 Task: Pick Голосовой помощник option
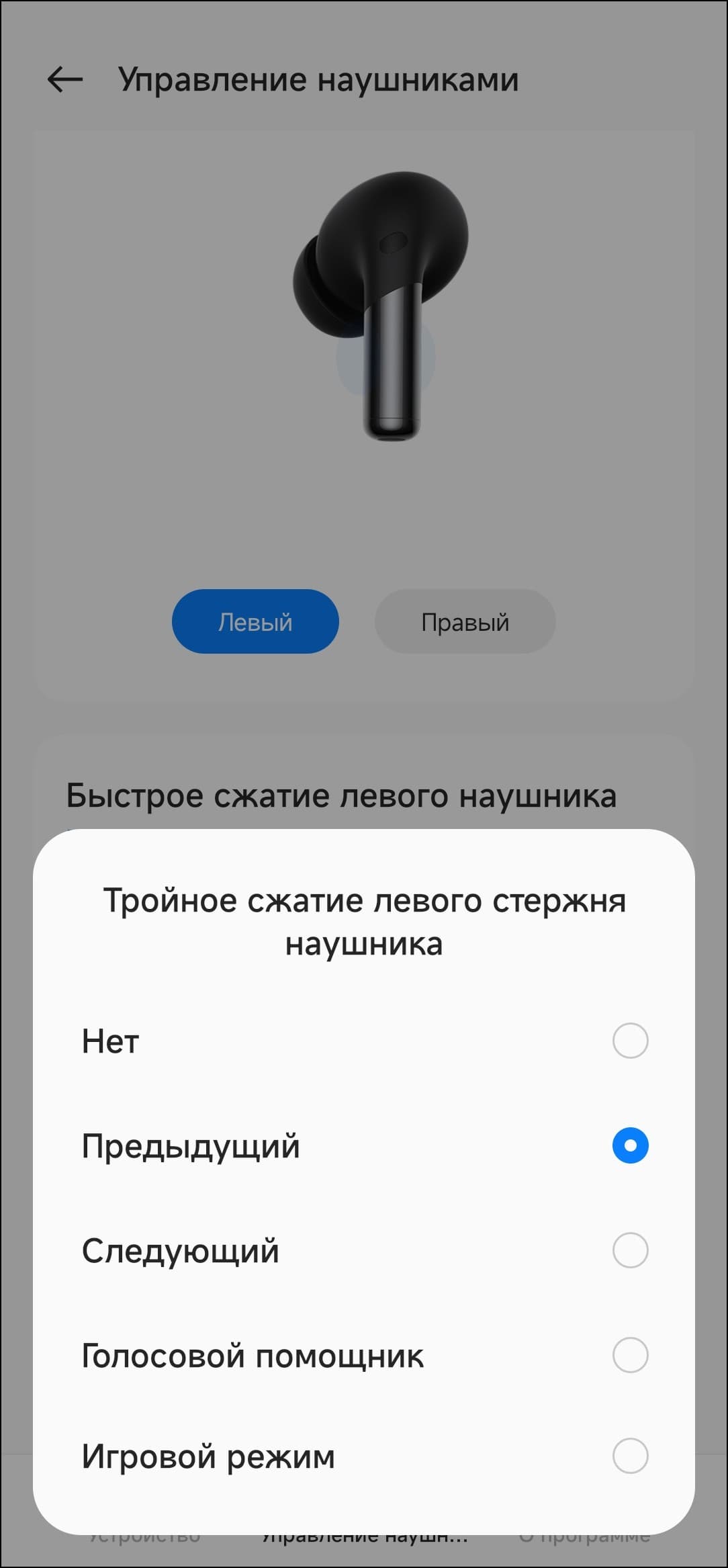(x=630, y=1355)
